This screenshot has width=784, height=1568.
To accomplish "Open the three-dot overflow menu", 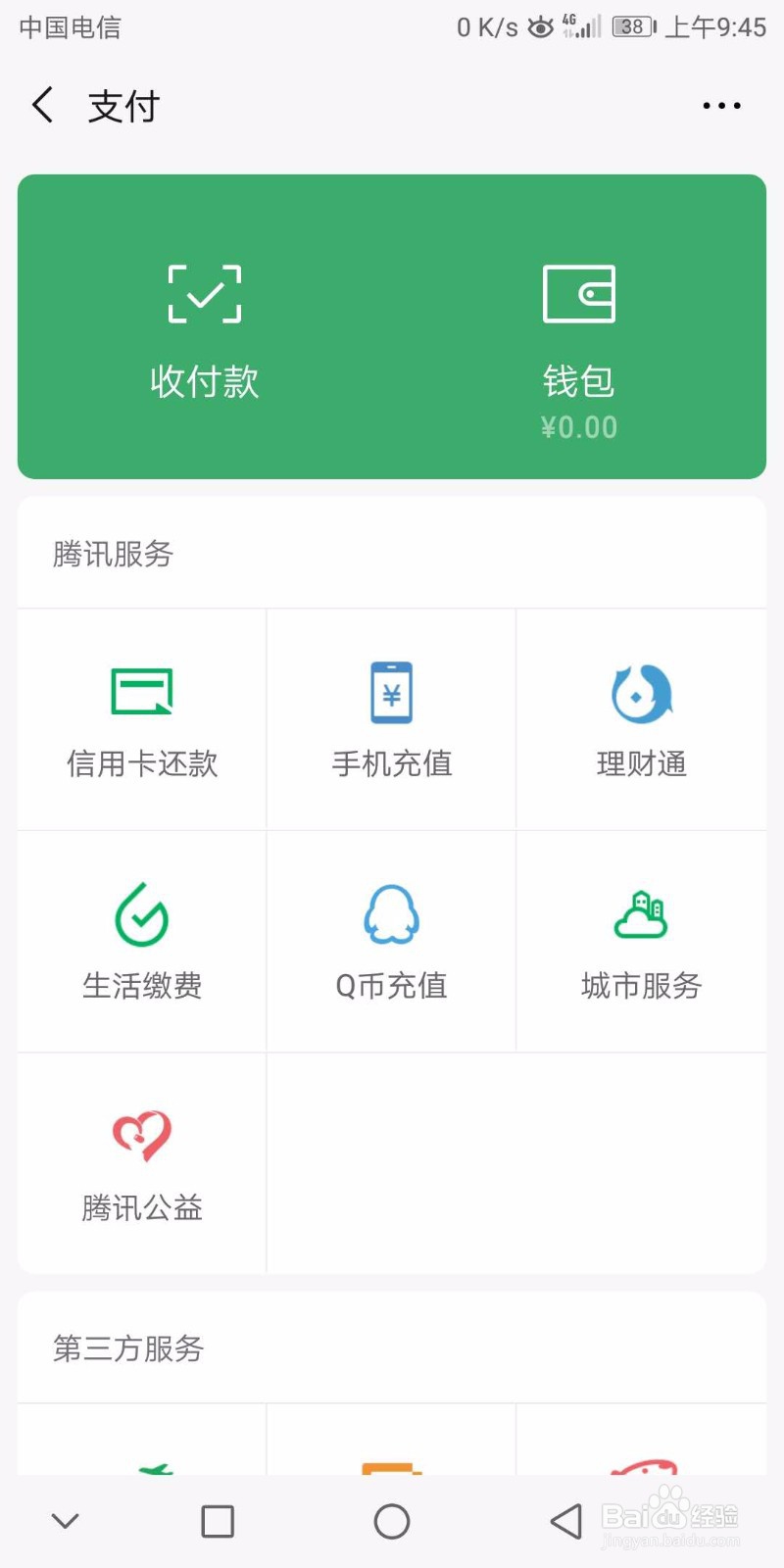I will click(721, 106).
